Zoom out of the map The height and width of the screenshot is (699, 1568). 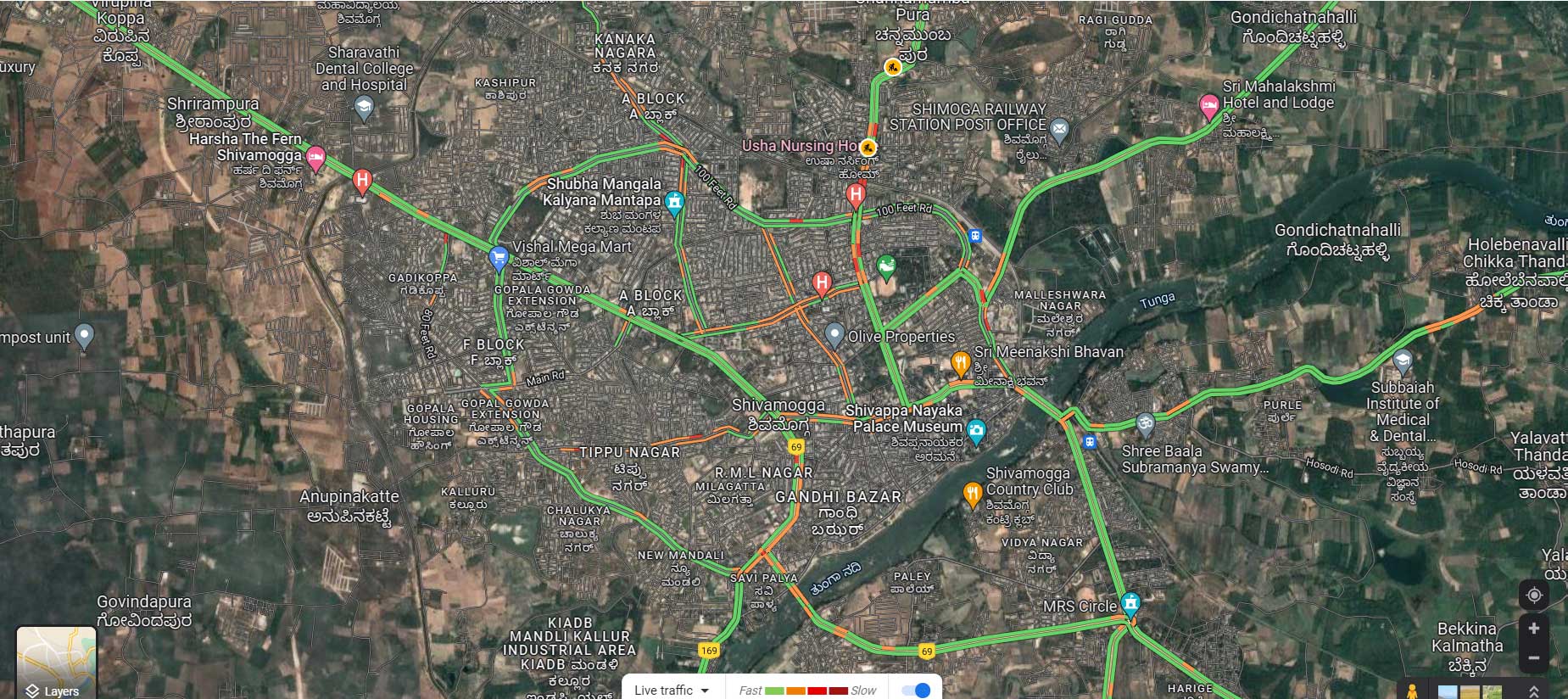(1533, 657)
